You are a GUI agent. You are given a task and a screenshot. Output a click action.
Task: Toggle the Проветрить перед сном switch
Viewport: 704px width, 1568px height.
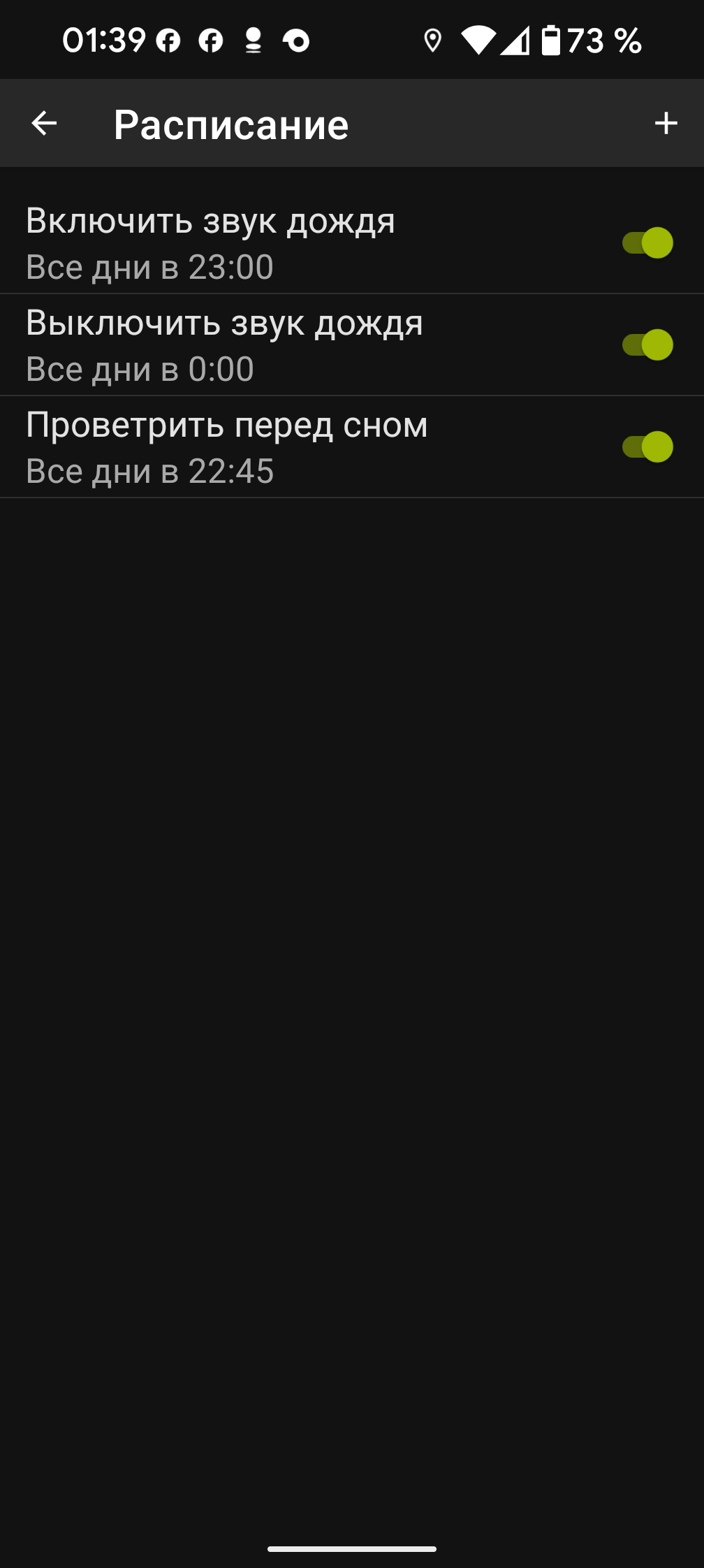[647, 447]
